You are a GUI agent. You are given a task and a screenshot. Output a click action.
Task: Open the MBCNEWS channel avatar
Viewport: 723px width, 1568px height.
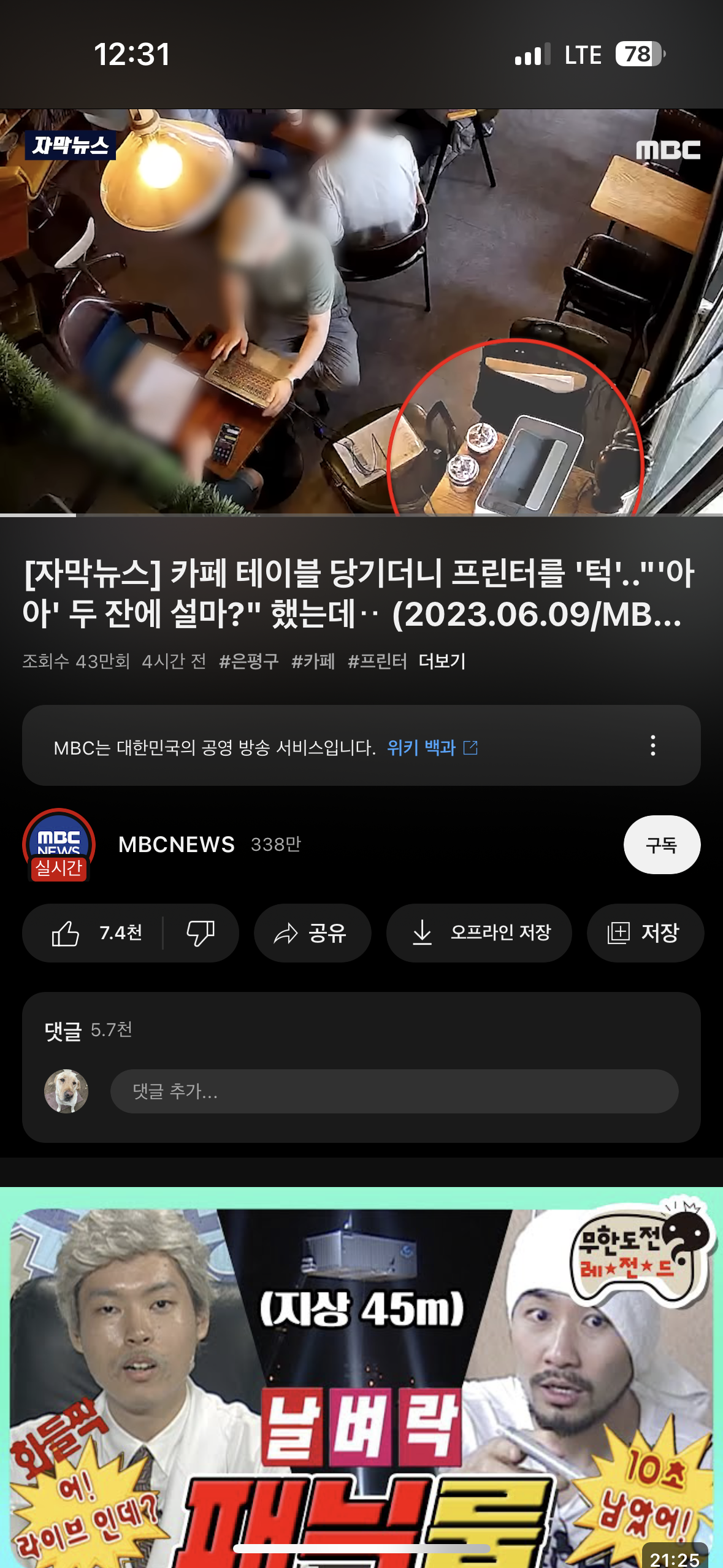click(59, 844)
